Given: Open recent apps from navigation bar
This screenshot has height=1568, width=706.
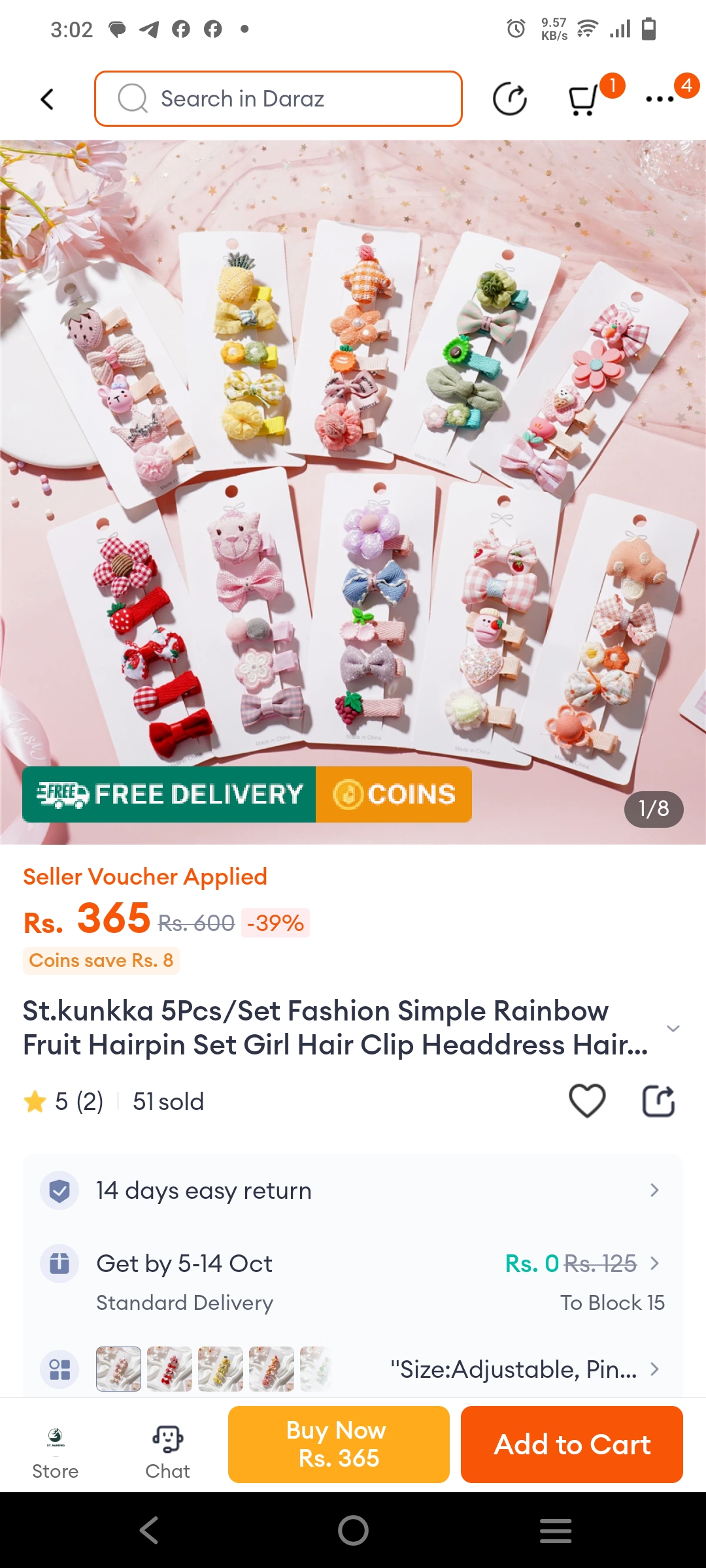Looking at the screenshot, I should 556,1530.
